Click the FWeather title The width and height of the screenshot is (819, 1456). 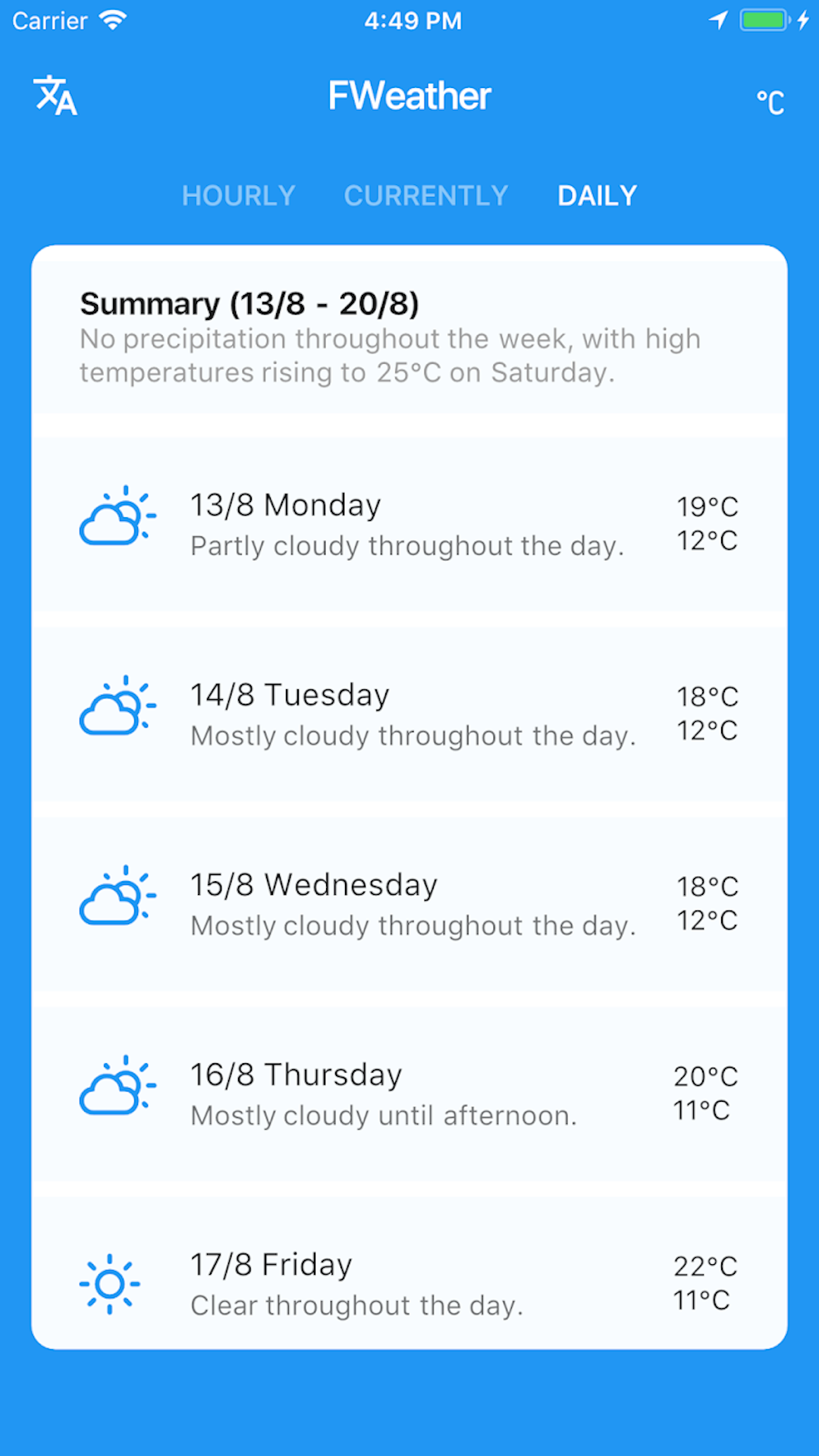tap(409, 95)
